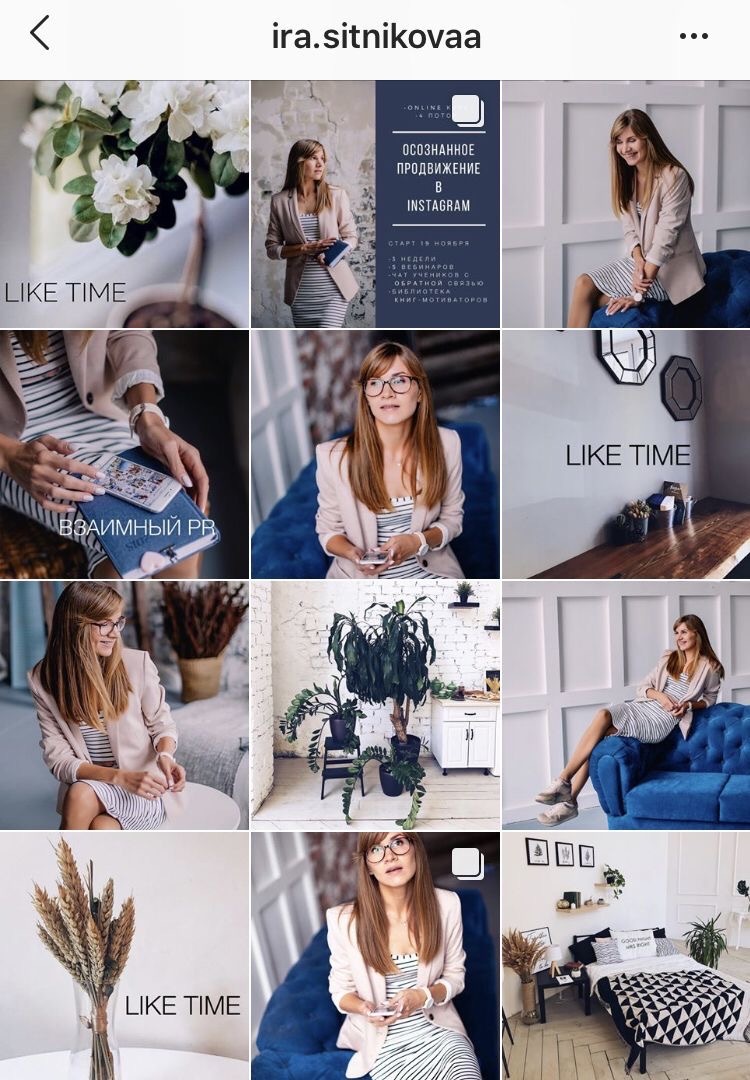Open the bedroom with black-and-white blanket post

[626, 954]
